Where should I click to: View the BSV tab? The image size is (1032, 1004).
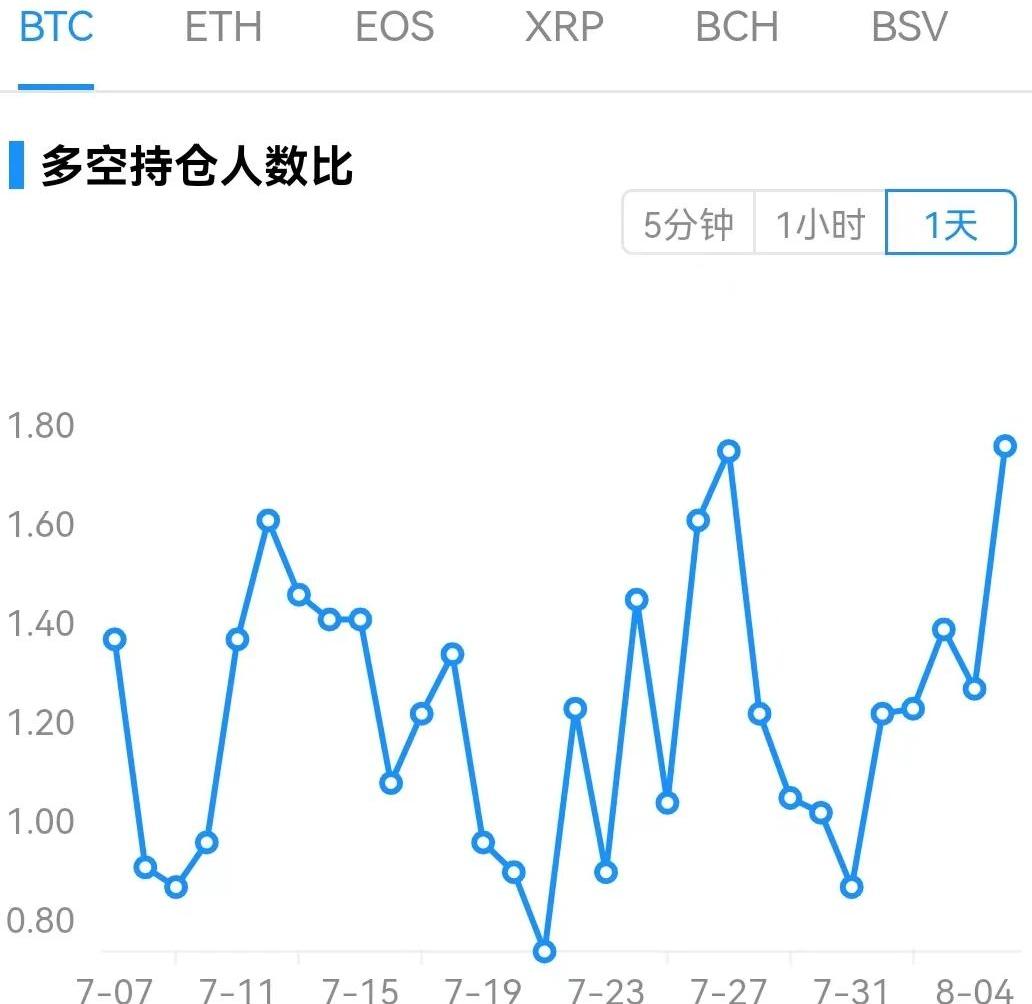click(x=908, y=28)
